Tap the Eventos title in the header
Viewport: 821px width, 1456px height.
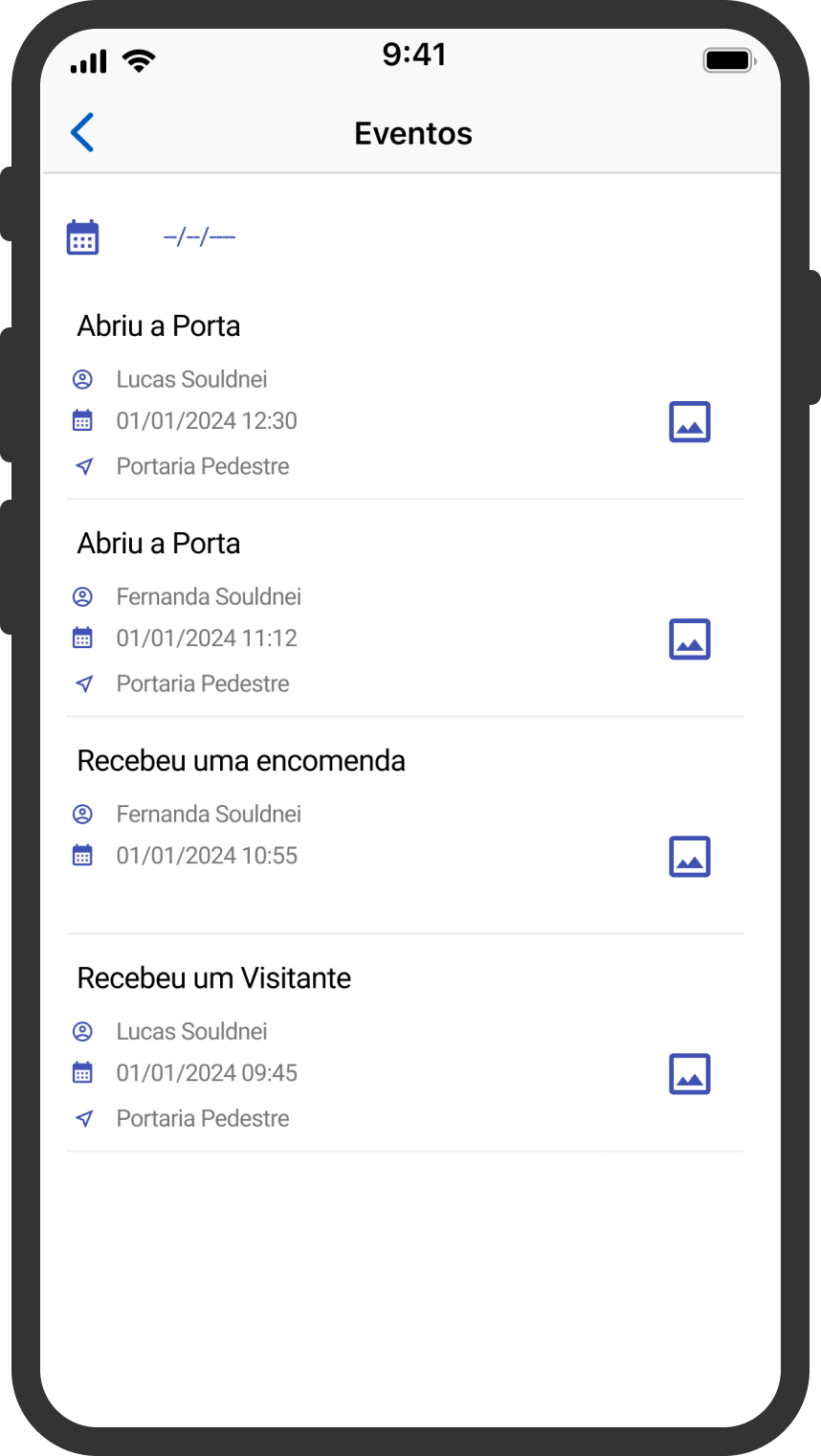point(412,133)
